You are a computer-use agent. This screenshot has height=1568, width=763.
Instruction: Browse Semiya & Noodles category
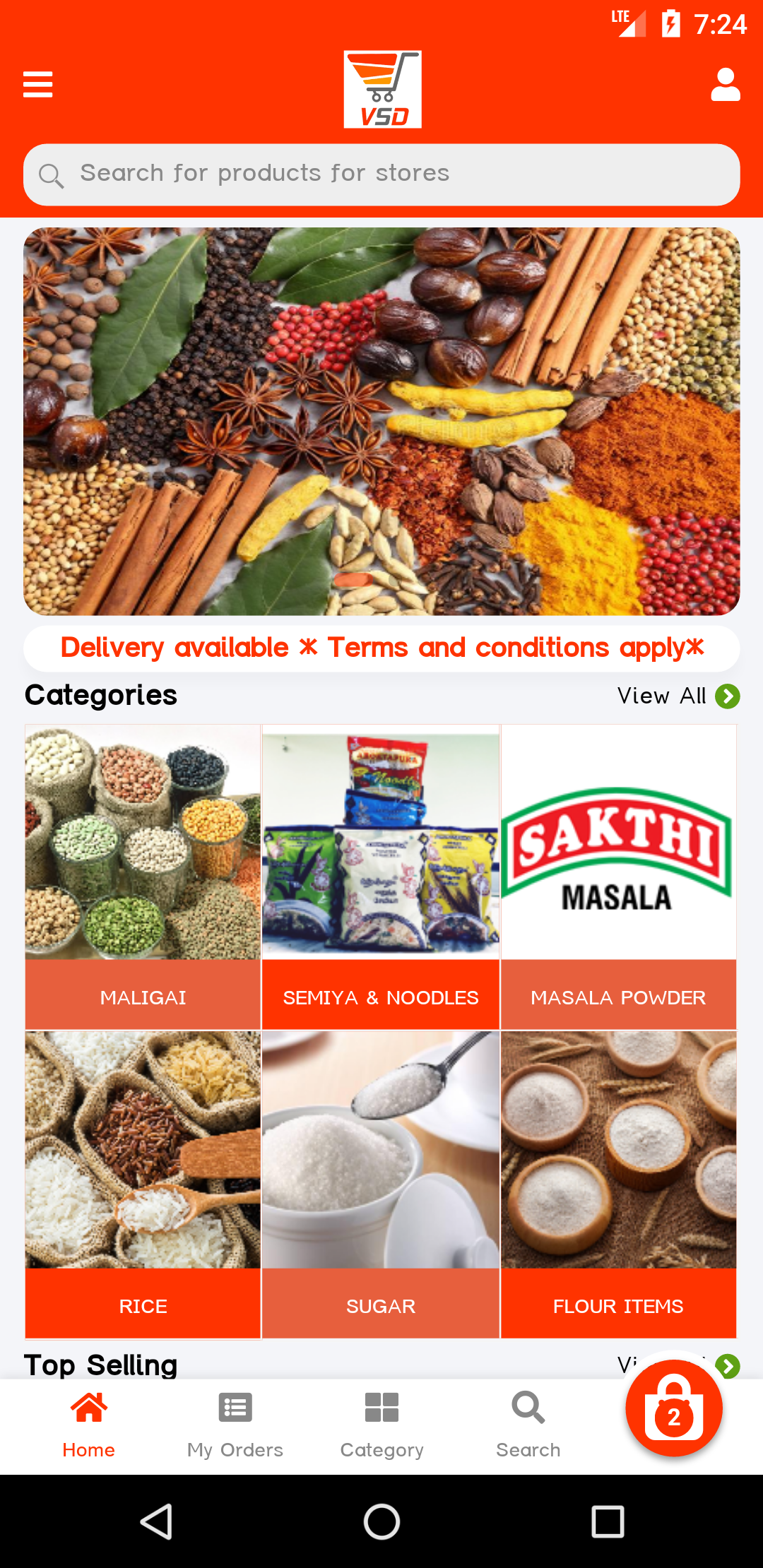tap(381, 877)
